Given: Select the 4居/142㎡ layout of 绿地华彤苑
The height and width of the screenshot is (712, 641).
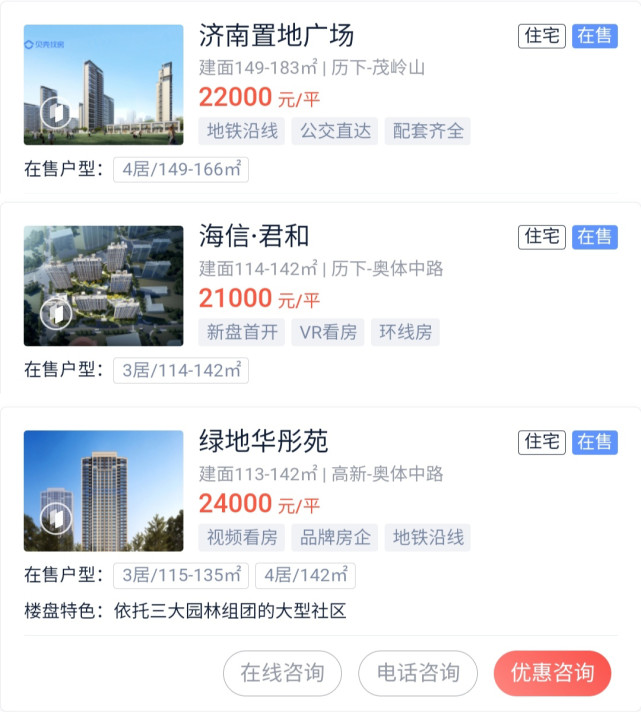Looking at the screenshot, I should (x=305, y=575).
